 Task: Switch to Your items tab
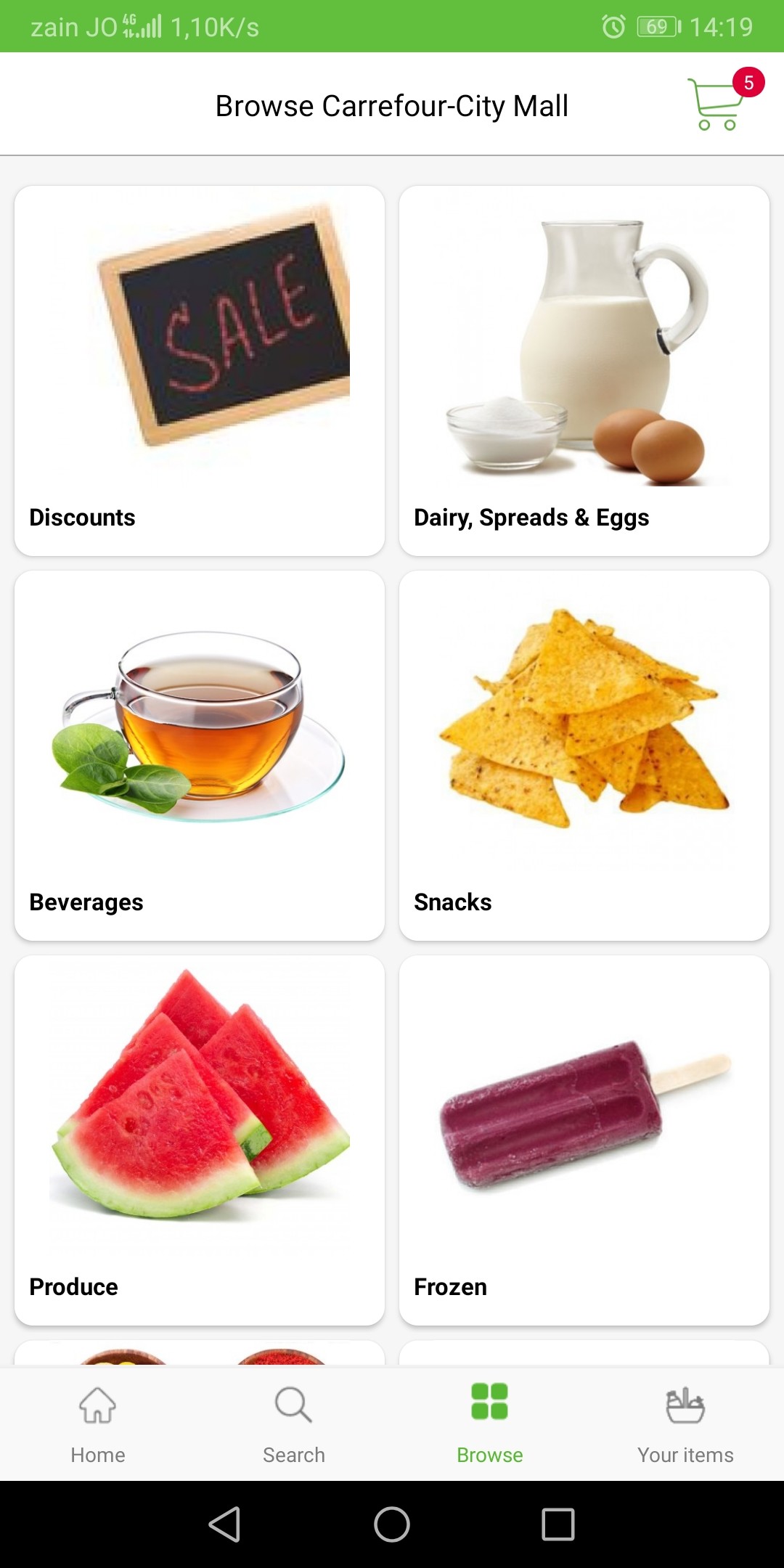tap(685, 1424)
